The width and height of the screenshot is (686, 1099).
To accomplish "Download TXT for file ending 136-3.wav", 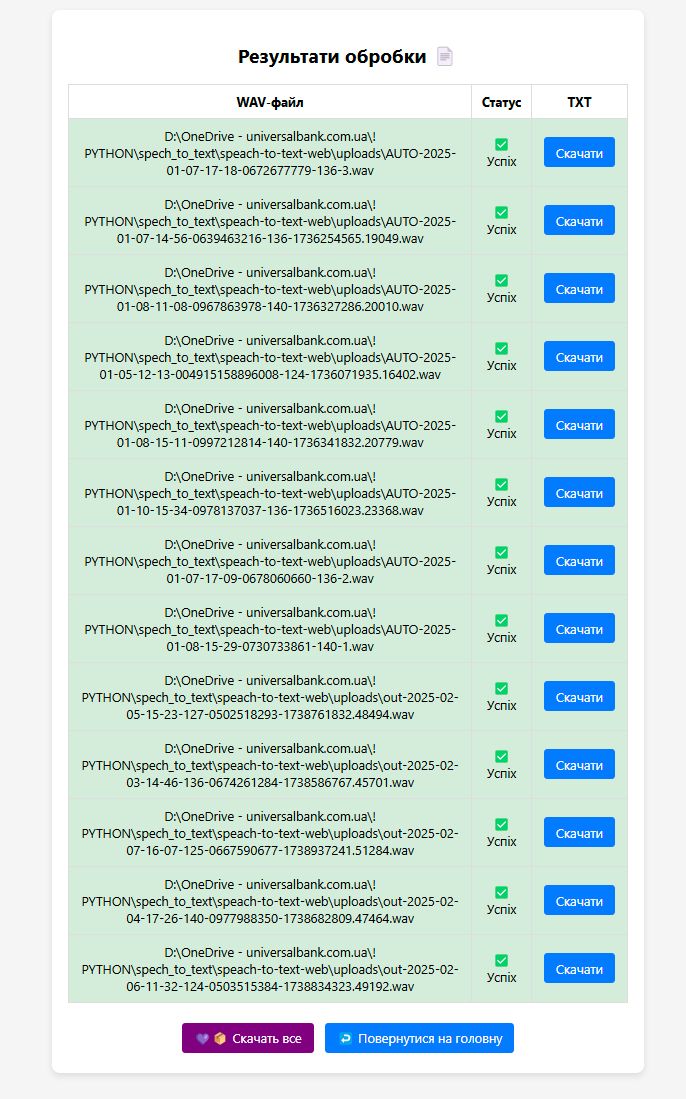I will click(579, 153).
